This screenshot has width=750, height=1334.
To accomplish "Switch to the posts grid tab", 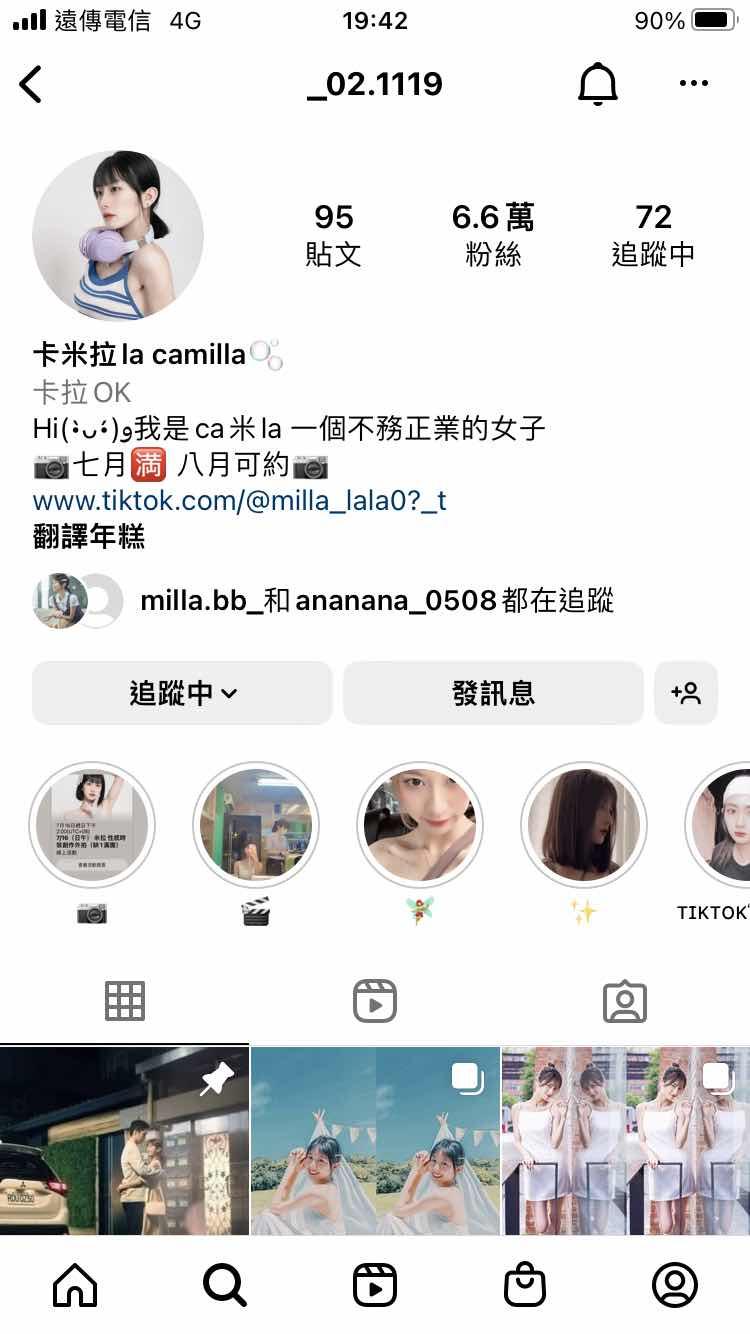I will tap(125, 1001).
